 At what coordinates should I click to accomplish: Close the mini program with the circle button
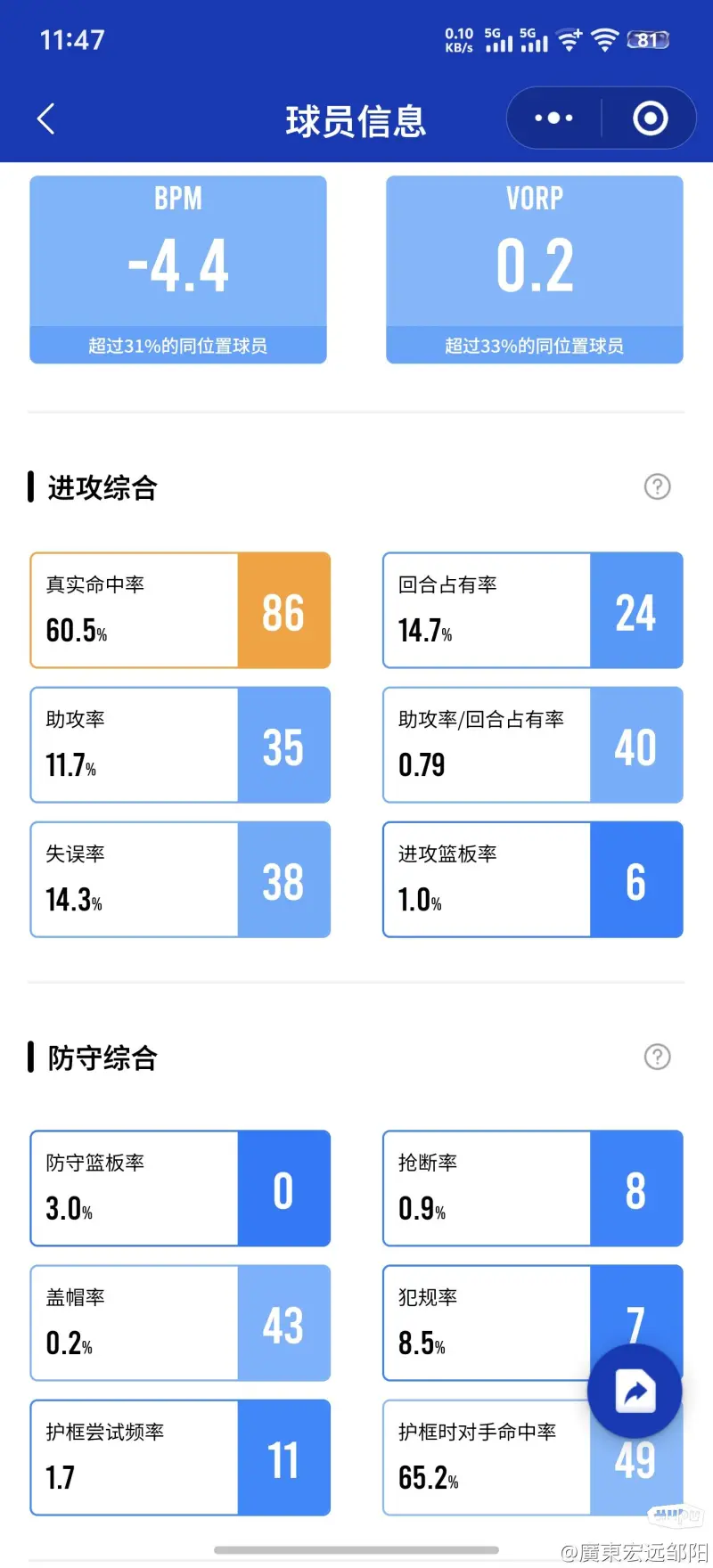click(x=650, y=118)
